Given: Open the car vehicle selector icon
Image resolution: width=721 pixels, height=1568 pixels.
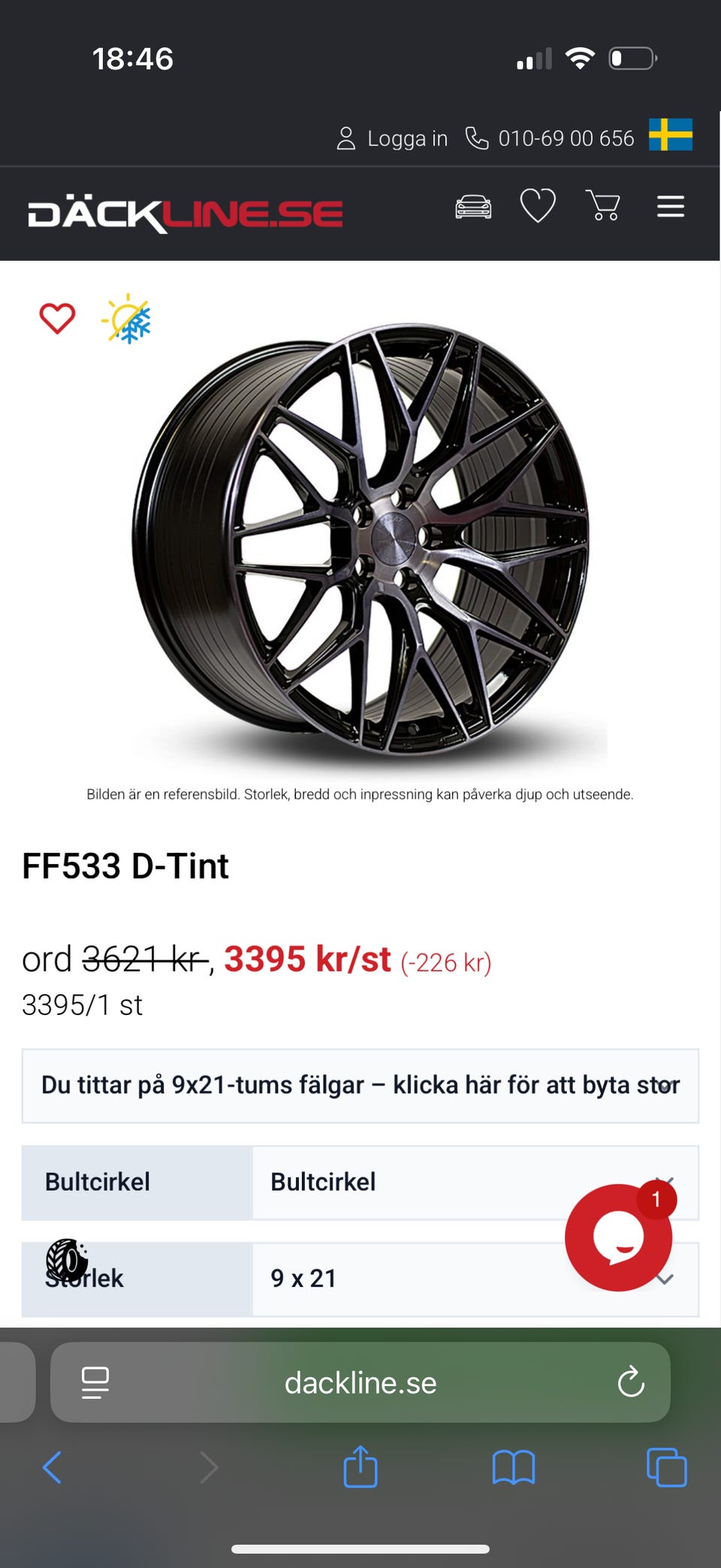Looking at the screenshot, I should [x=474, y=207].
